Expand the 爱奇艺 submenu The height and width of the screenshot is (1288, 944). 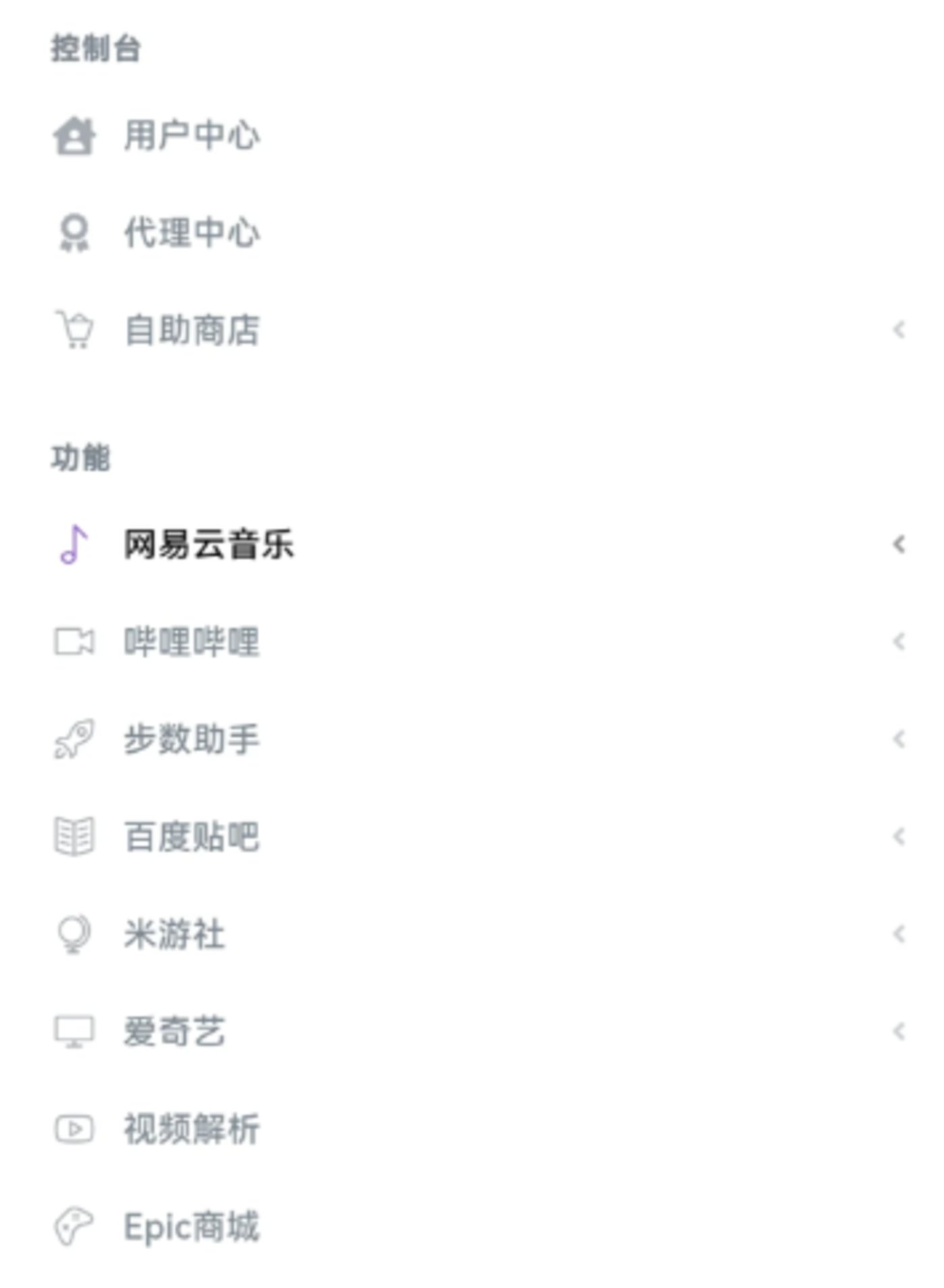click(x=174, y=1031)
